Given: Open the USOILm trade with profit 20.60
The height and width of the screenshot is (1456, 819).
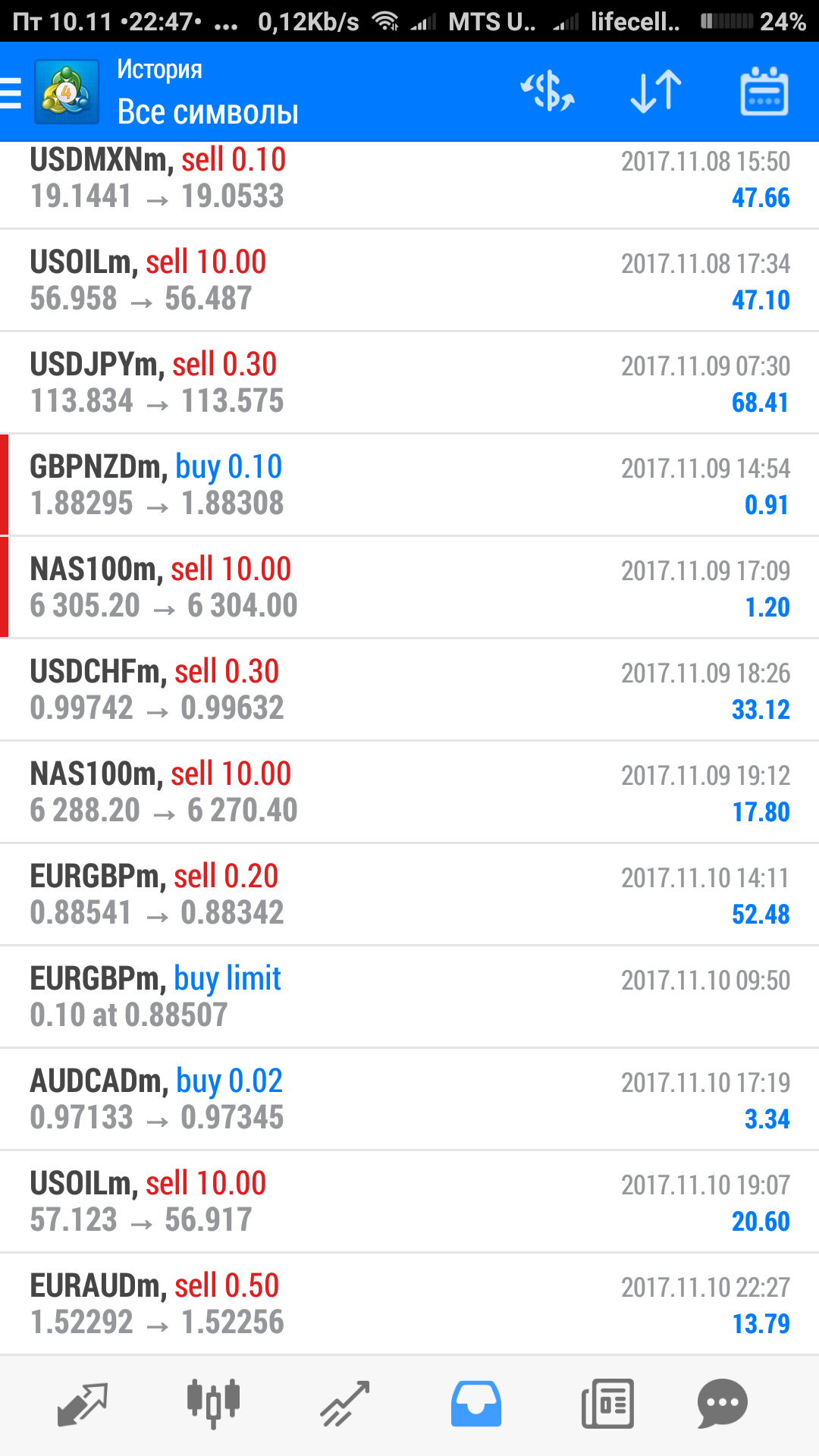Looking at the screenshot, I should [x=409, y=1202].
